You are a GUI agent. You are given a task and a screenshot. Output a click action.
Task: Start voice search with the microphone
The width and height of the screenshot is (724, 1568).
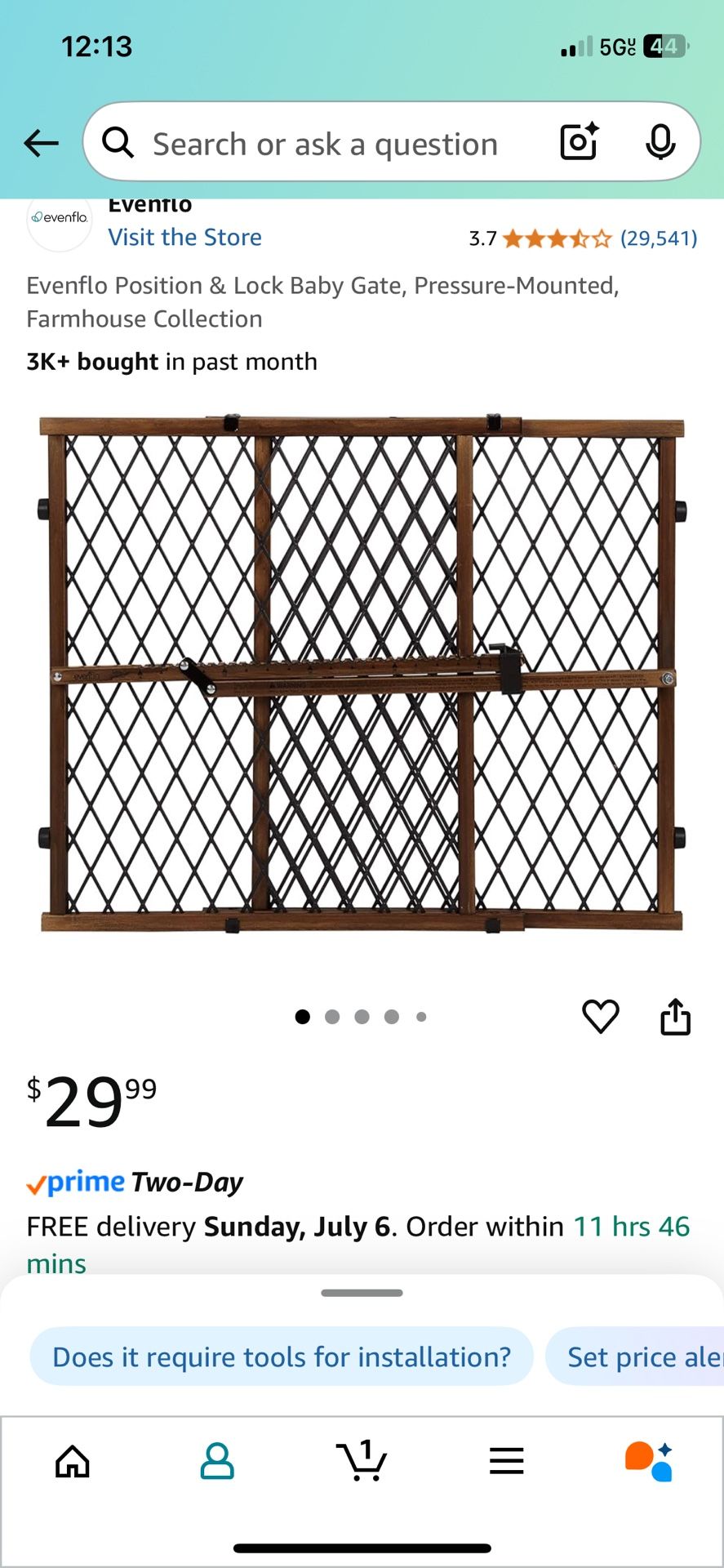click(660, 143)
